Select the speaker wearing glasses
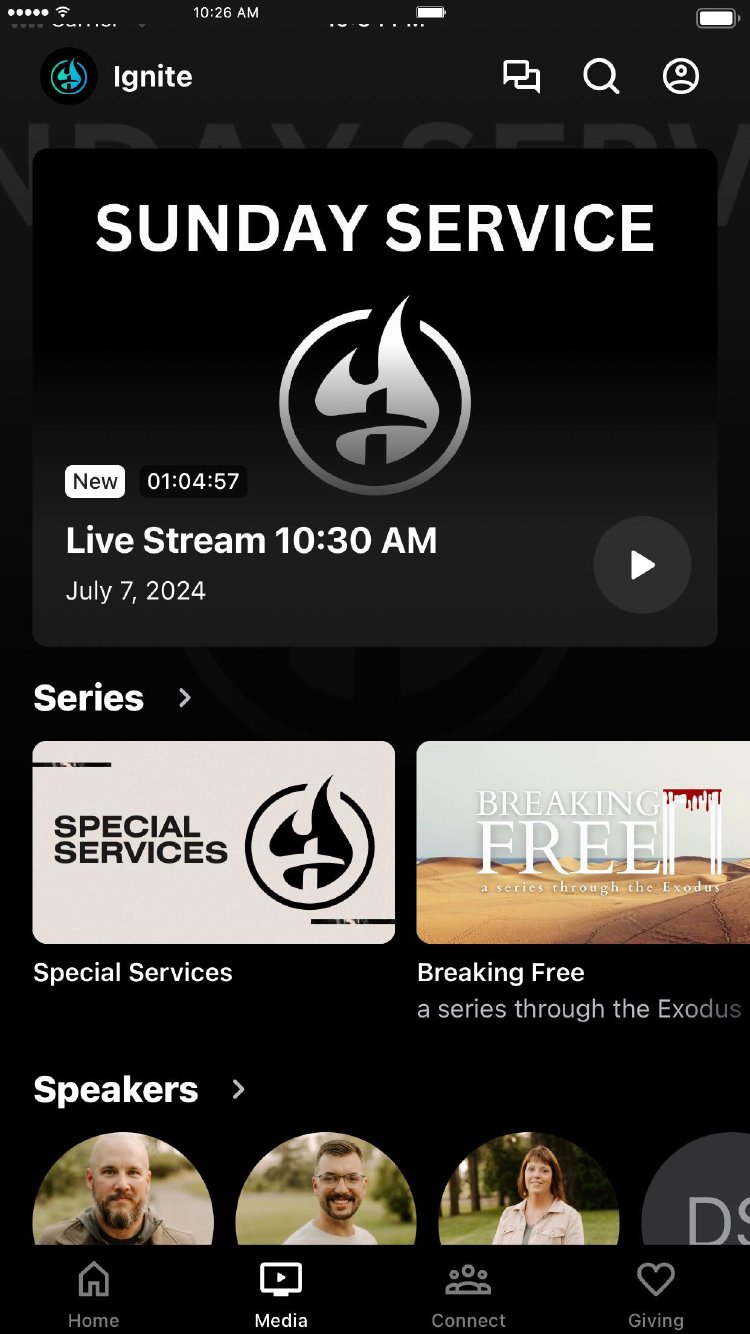This screenshot has height=1334, width=750. pyautogui.click(x=326, y=1190)
